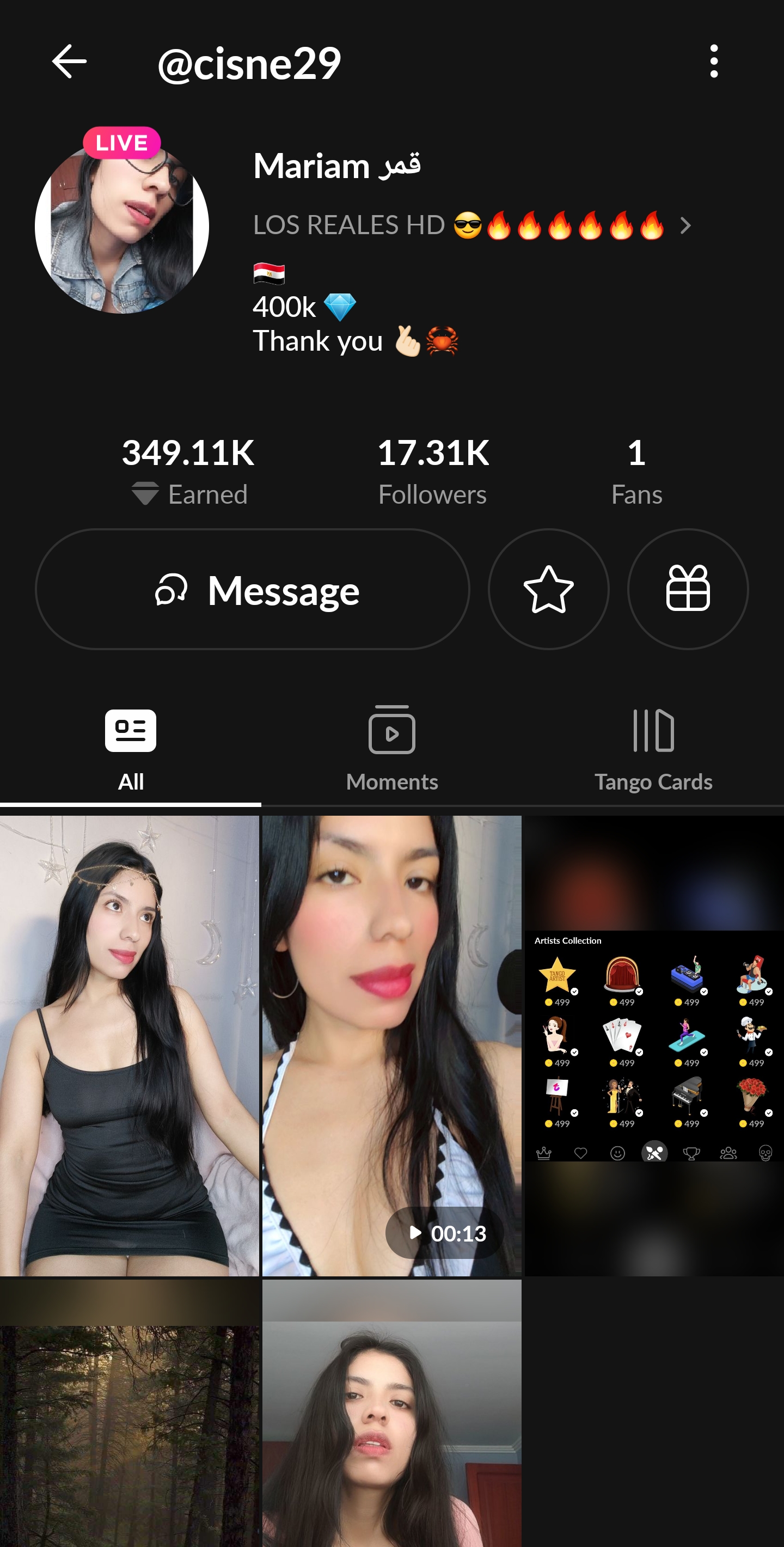The width and height of the screenshot is (784, 1547).
Task: Go back using the arrow
Action: [x=70, y=62]
